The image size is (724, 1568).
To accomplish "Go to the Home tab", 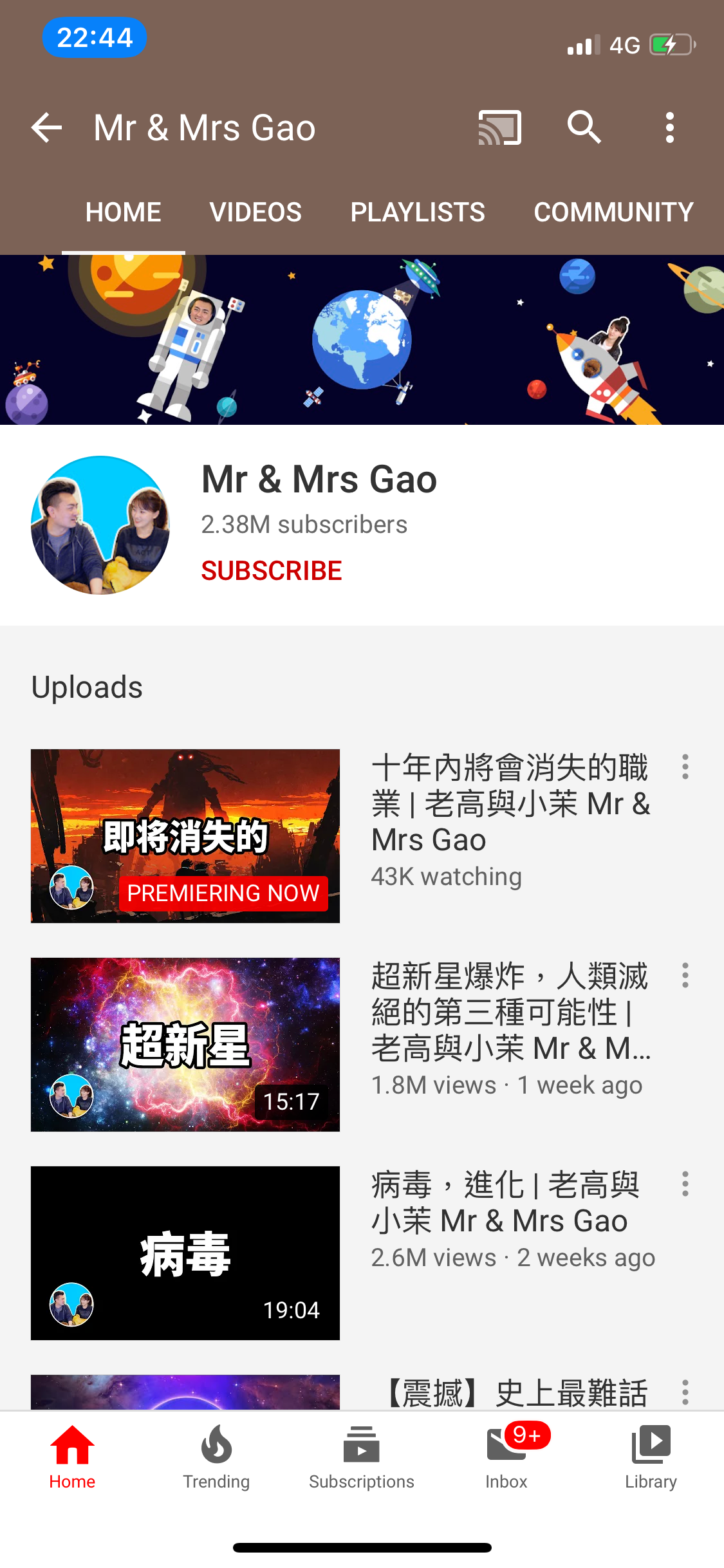I will point(72,1457).
